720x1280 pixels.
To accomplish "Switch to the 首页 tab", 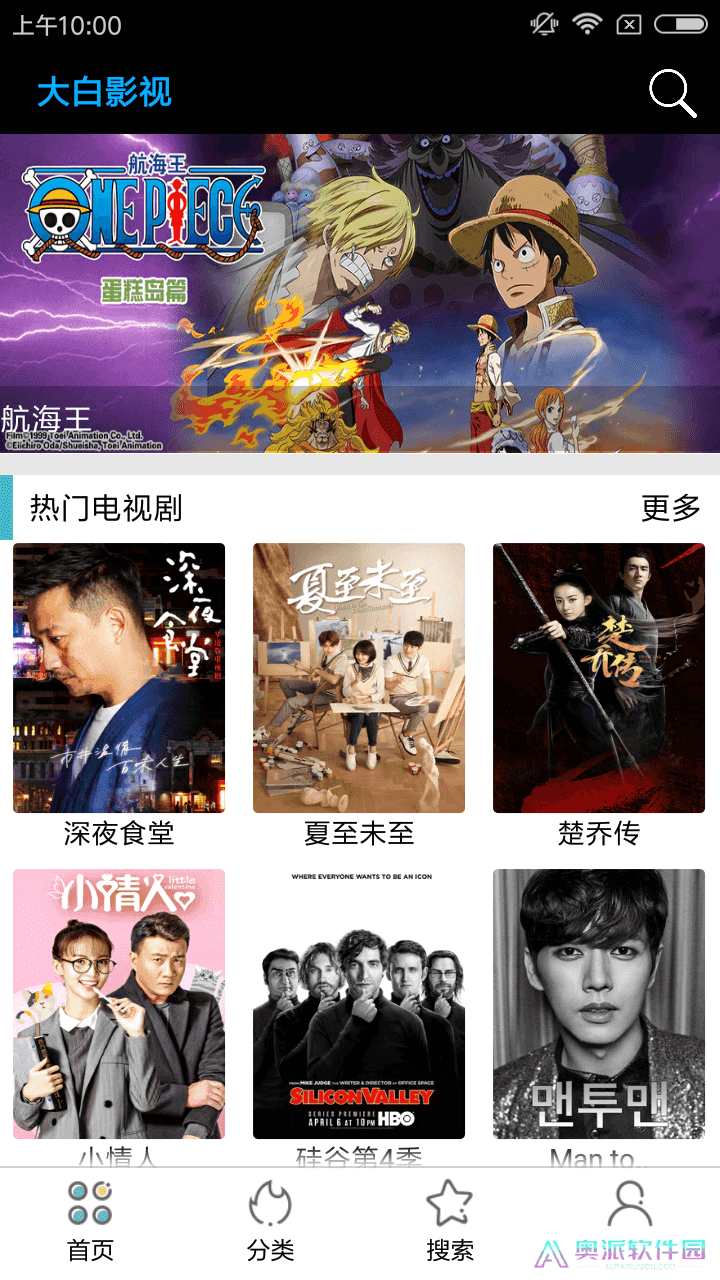I will (x=90, y=1220).
